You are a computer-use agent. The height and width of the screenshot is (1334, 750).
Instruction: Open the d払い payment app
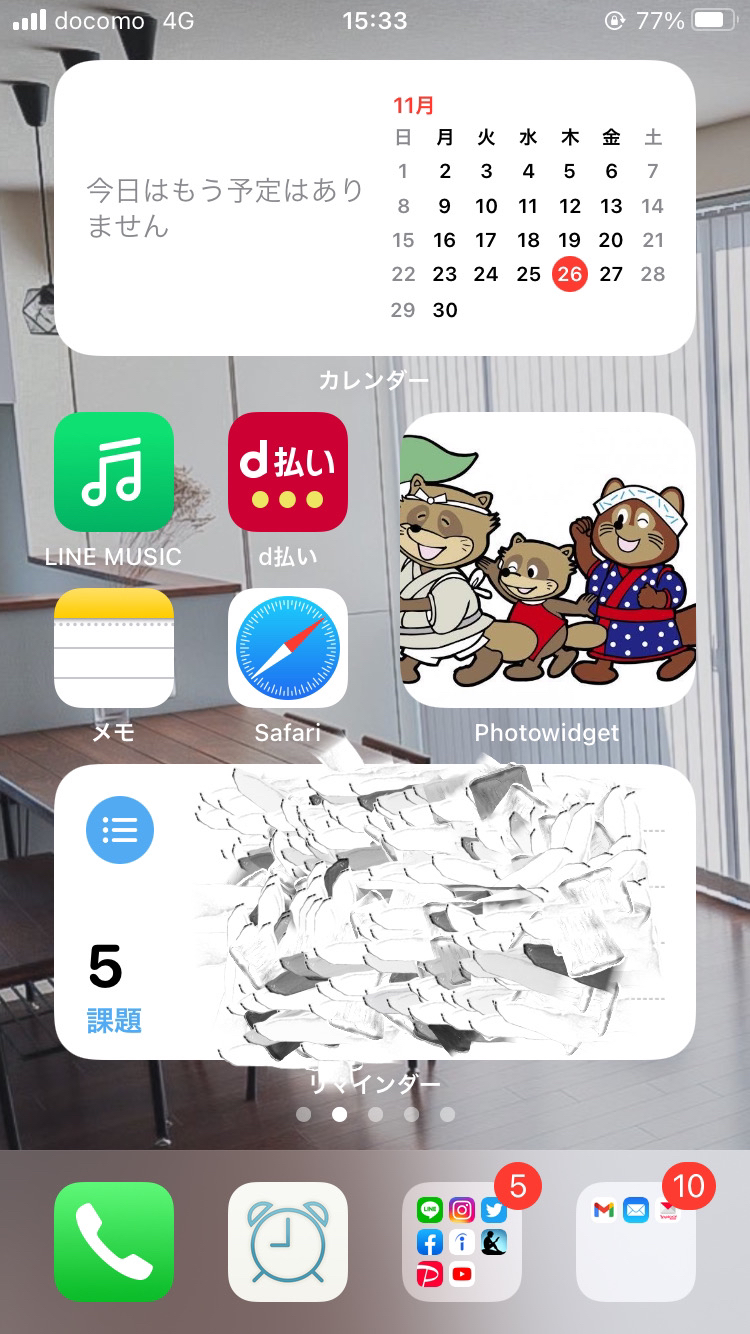(x=288, y=472)
